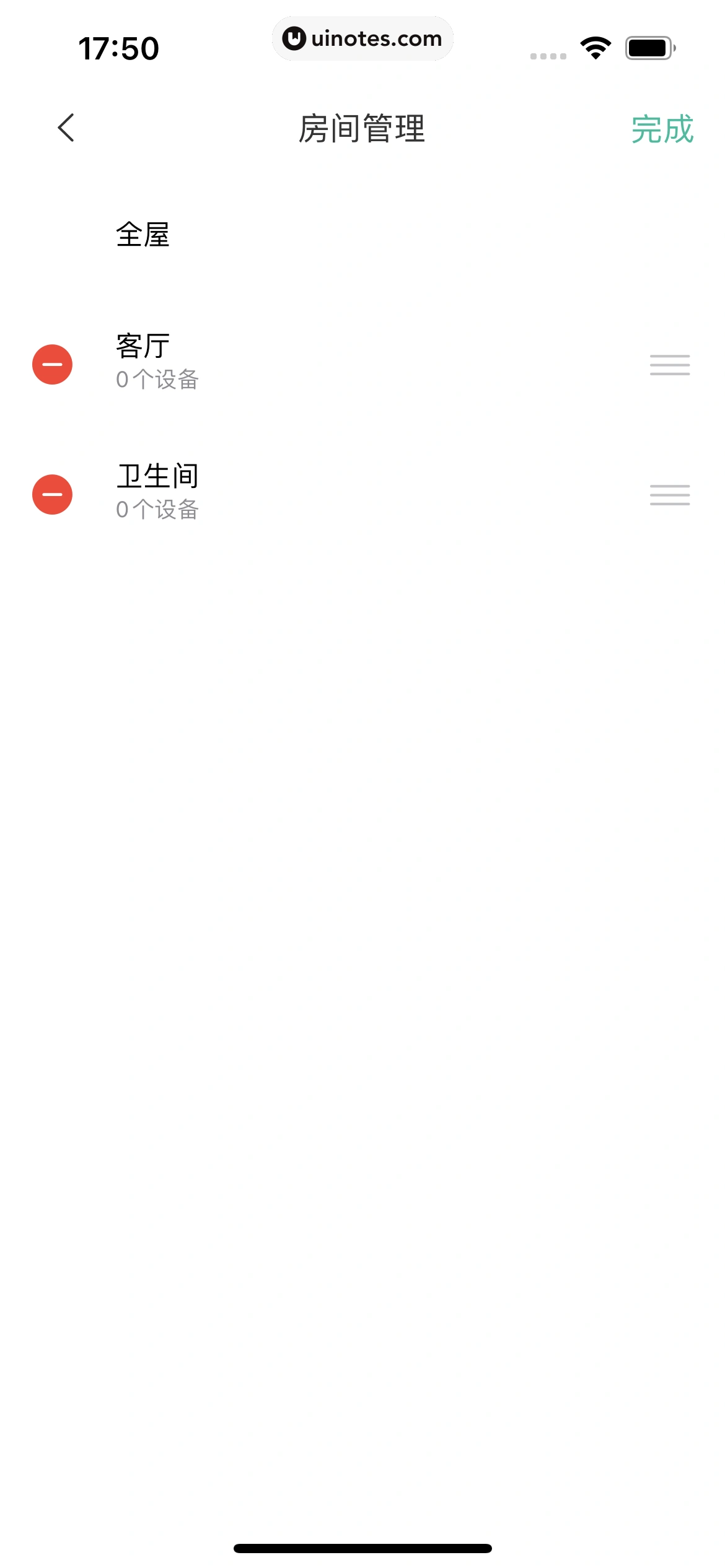Click the drag handle next to 卫生间
This screenshot has height=1568, width=725.
pos(670,495)
